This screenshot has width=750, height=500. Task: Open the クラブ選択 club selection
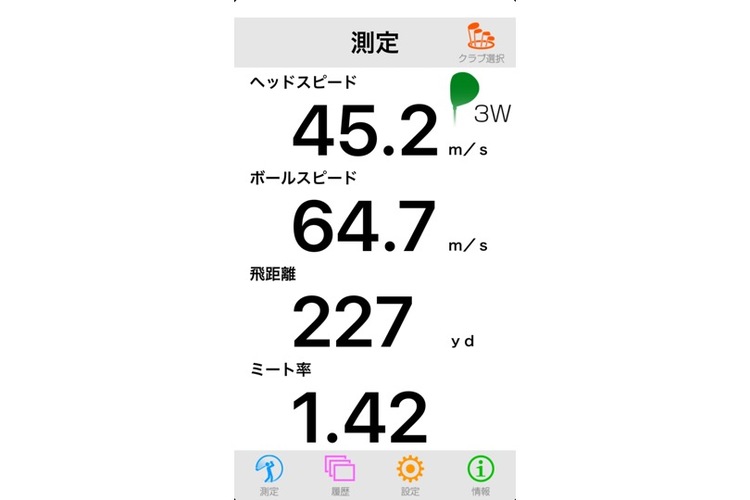coord(481,43)
